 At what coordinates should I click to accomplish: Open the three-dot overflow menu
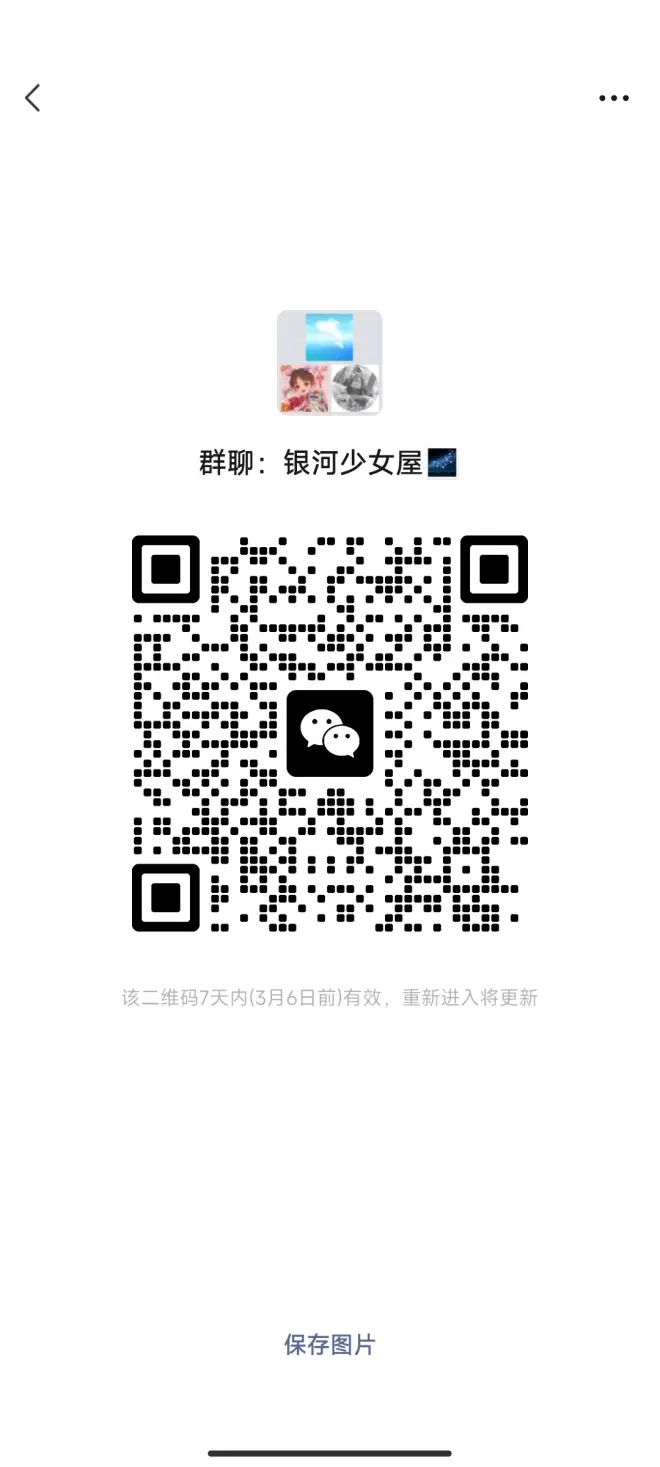[x=613, y=98]
